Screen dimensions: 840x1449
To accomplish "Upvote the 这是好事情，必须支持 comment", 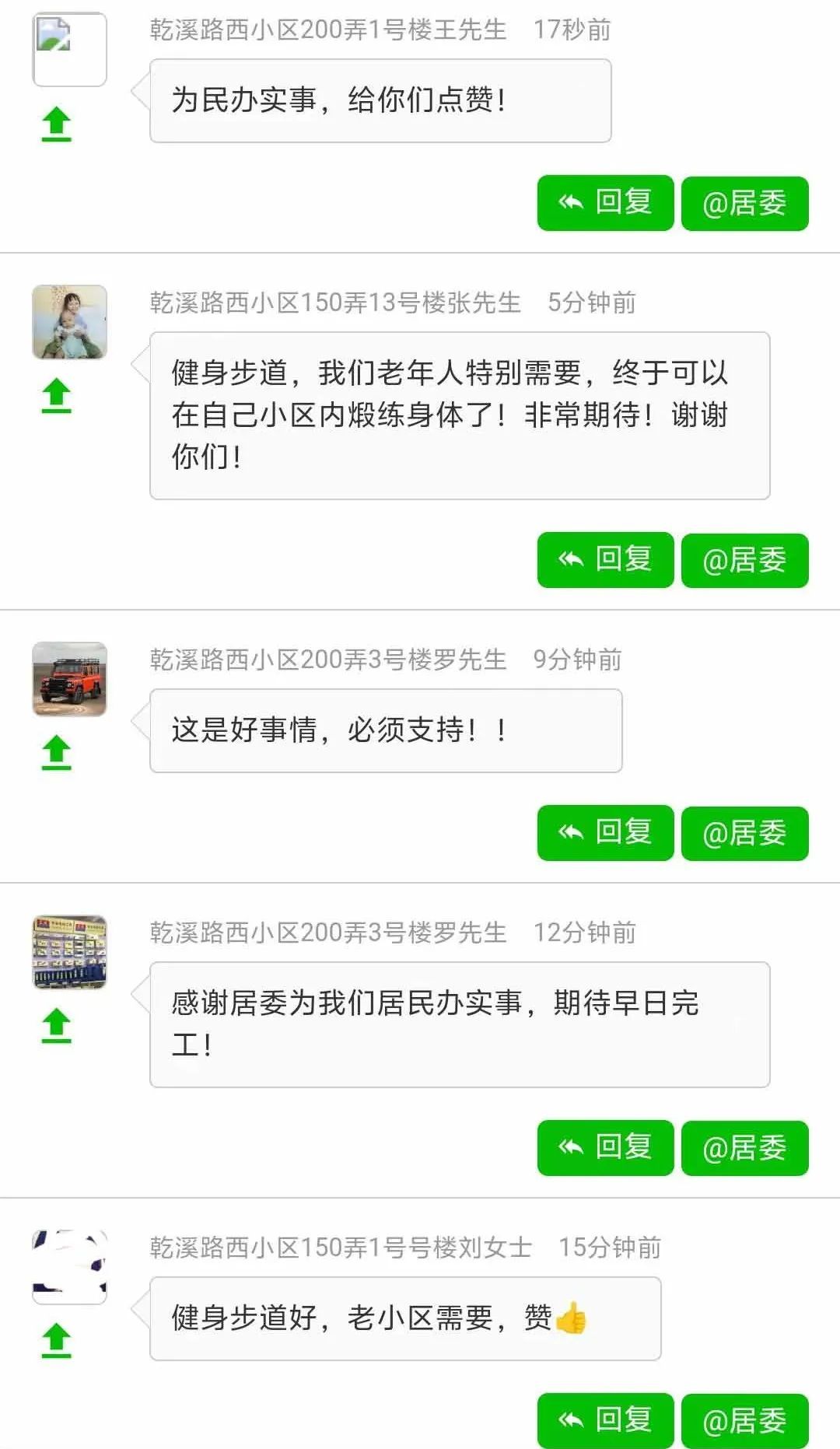I will [x=56, y=752].
